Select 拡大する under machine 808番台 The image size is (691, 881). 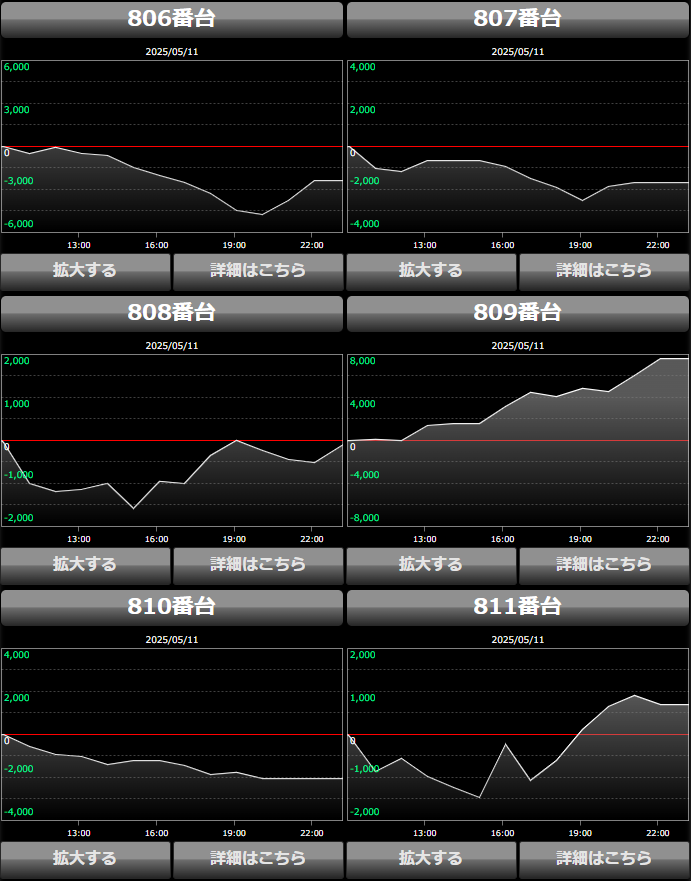(85, 565)
